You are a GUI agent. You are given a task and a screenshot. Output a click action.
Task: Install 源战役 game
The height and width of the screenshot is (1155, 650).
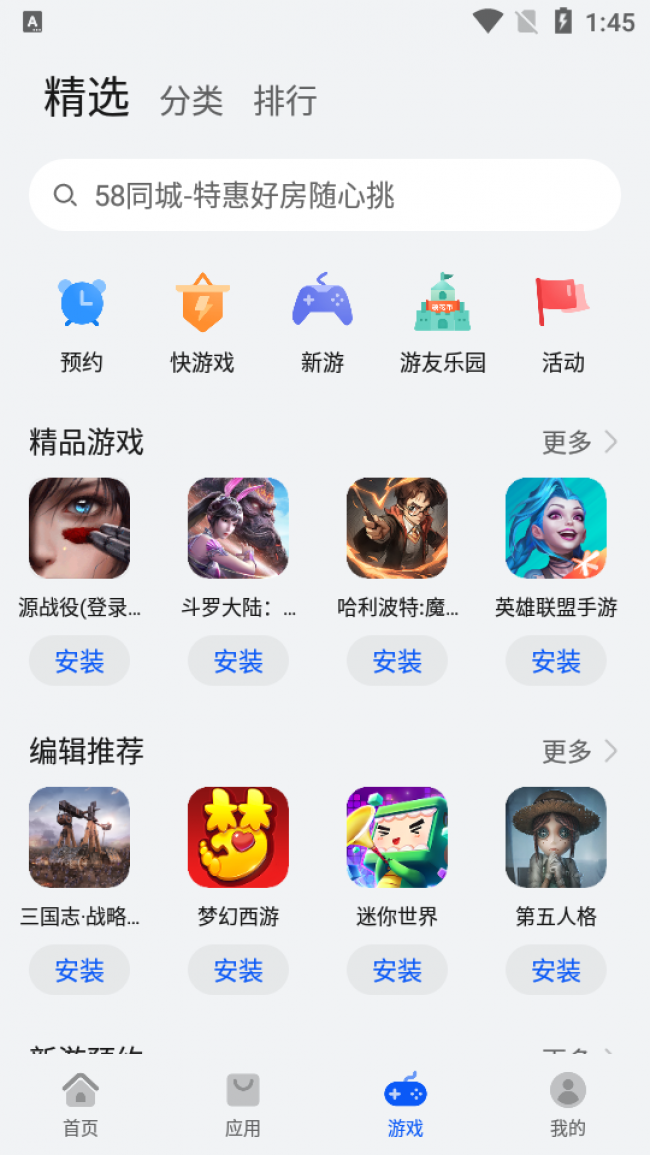click(x=79, y=661)
